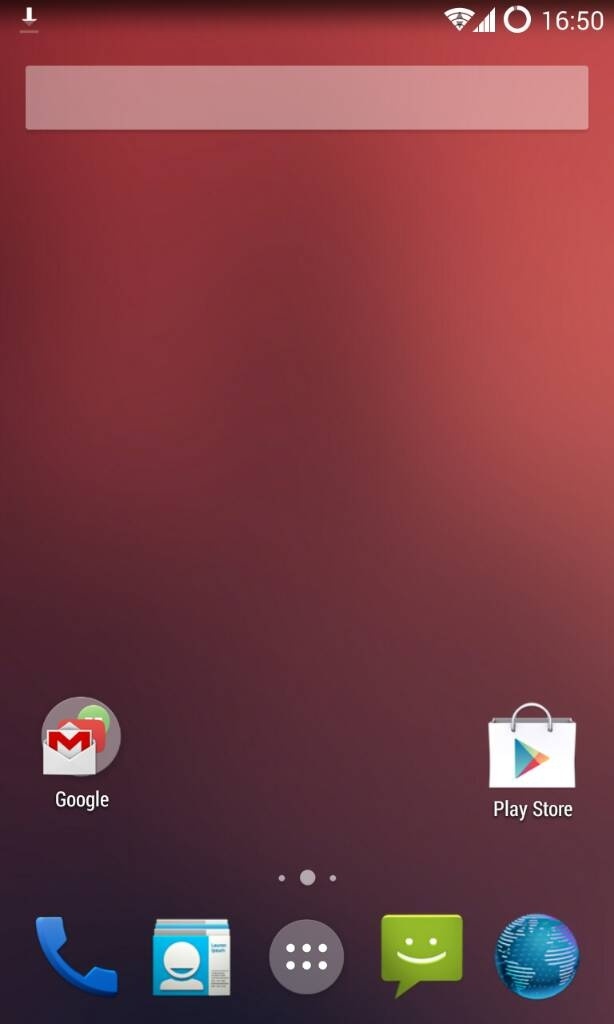This screenshot has width=614, height=1024.
Task: Launch the Browser globe icon
Action: tap(537, 956)
